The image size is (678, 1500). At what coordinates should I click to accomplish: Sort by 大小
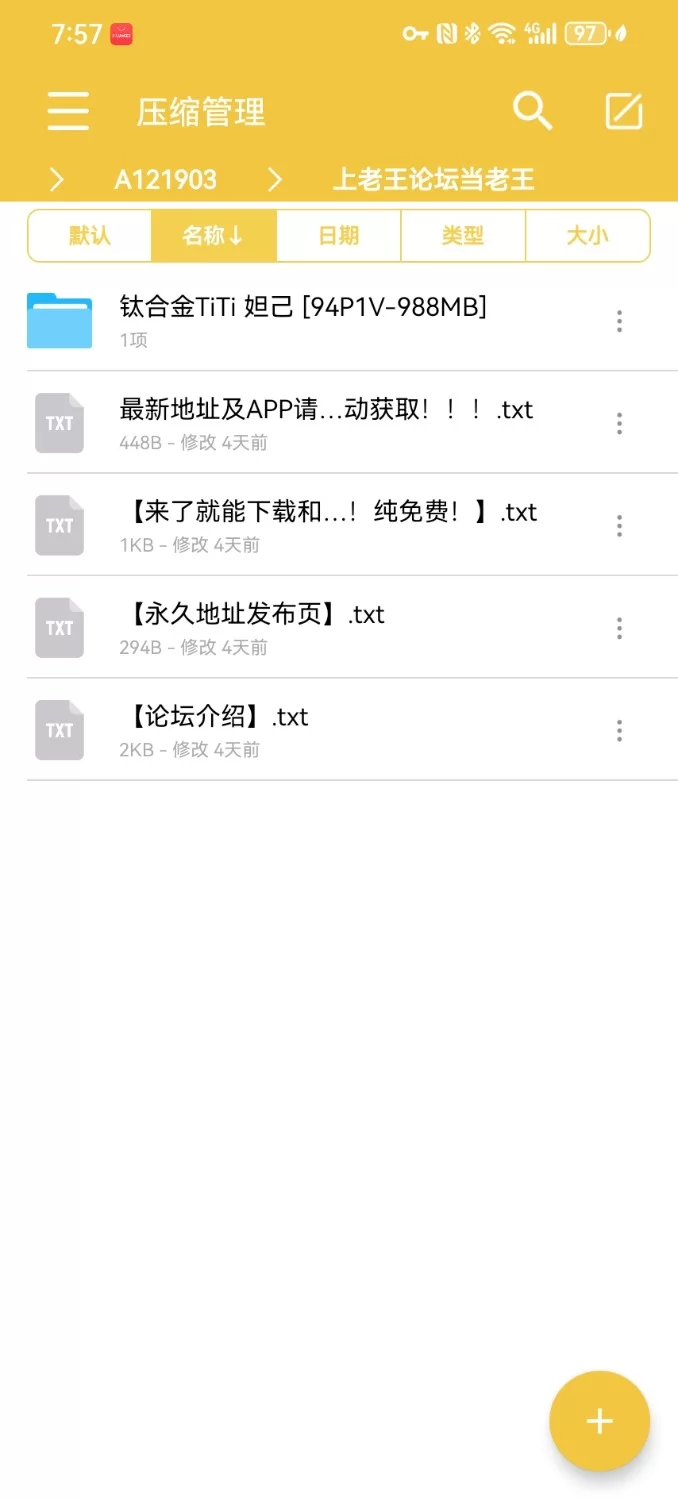587,236
